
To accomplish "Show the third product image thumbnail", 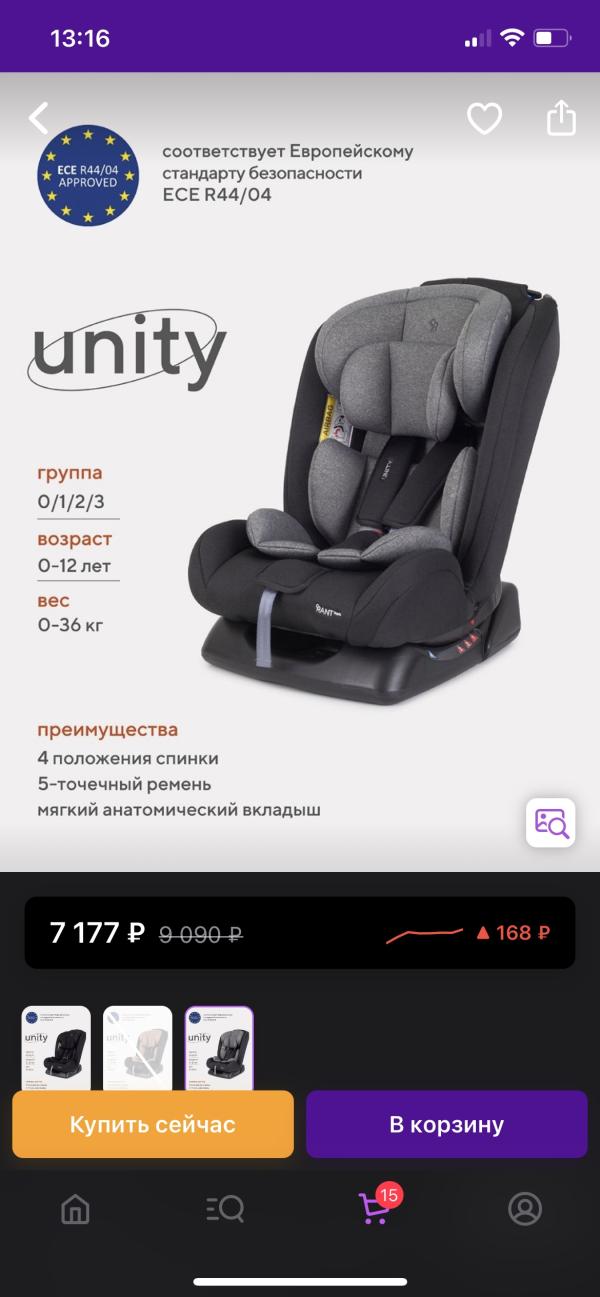I will pyautogui.click(x=220, y=1046).
